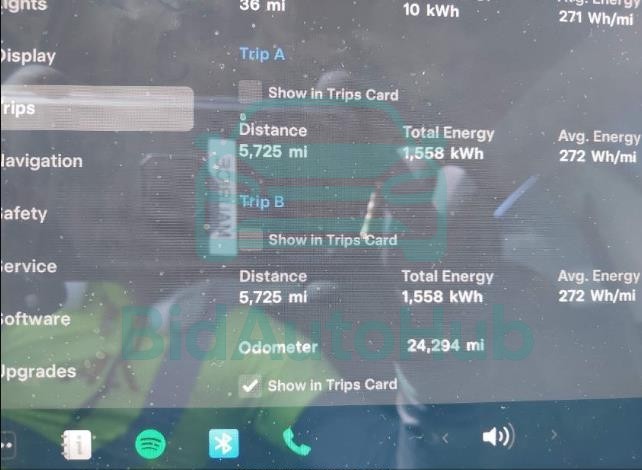Open Bluetooth settings from the dock

[224, 442]
